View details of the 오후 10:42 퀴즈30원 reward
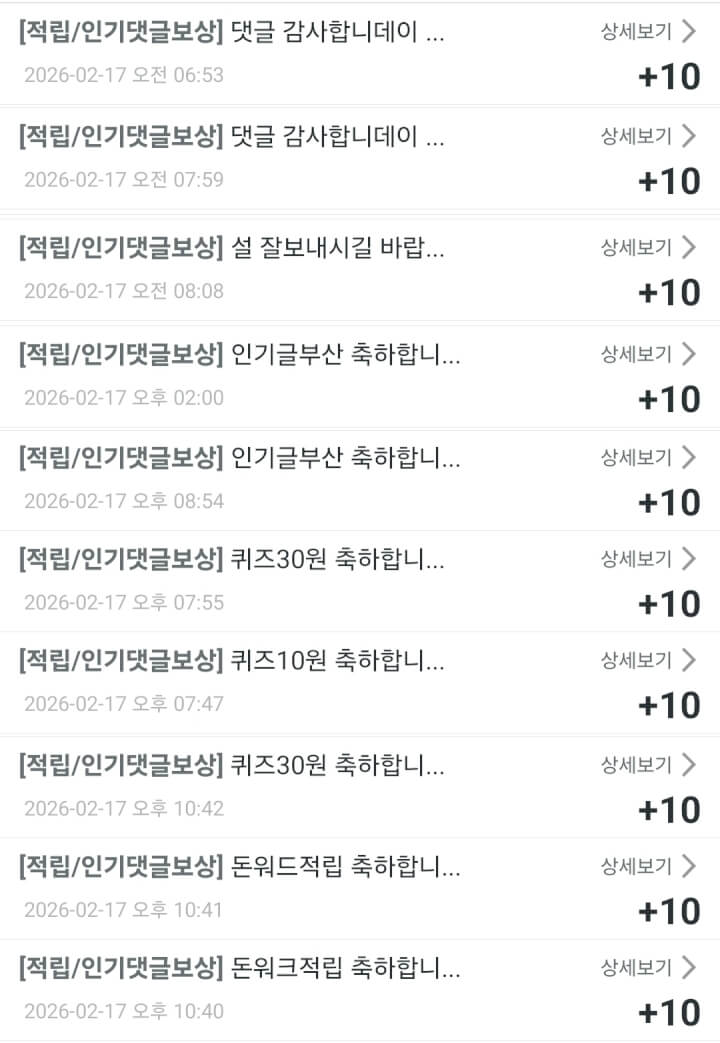The width and height of the screenshot is (720, 1043). [647, 765]
